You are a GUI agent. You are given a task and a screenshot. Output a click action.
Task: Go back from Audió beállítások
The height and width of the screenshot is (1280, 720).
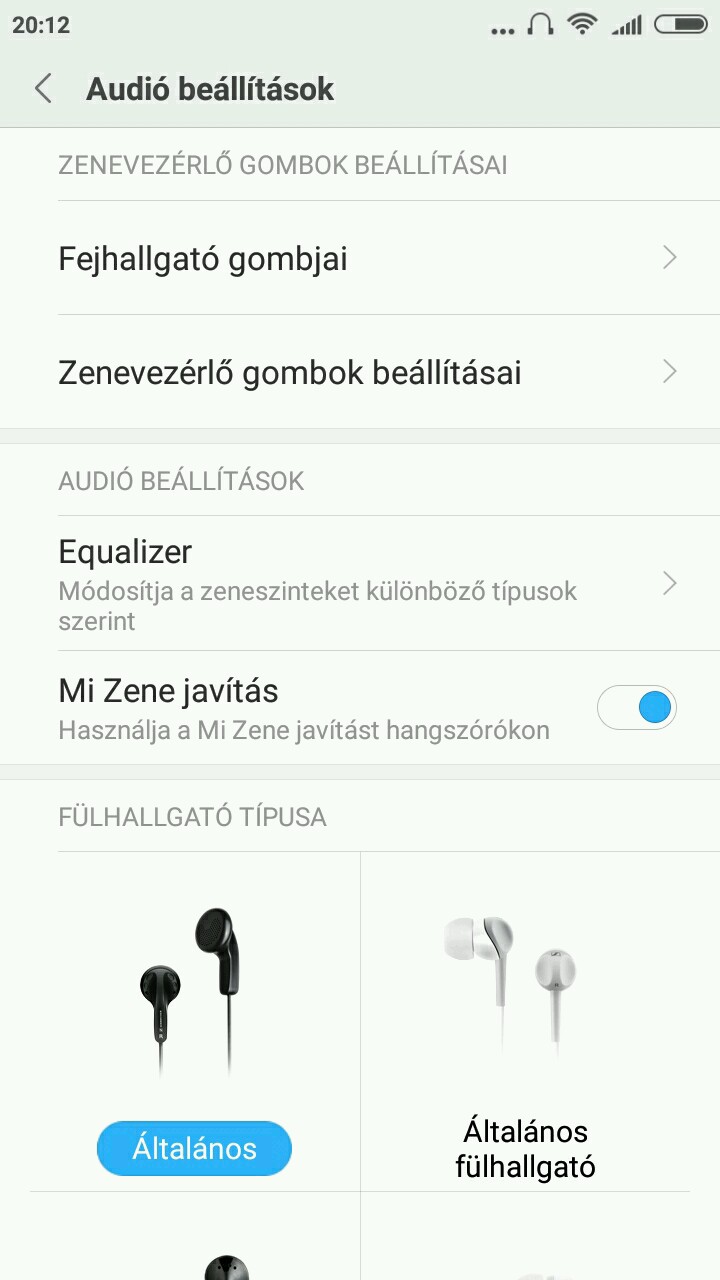click(x=43, y=89)
